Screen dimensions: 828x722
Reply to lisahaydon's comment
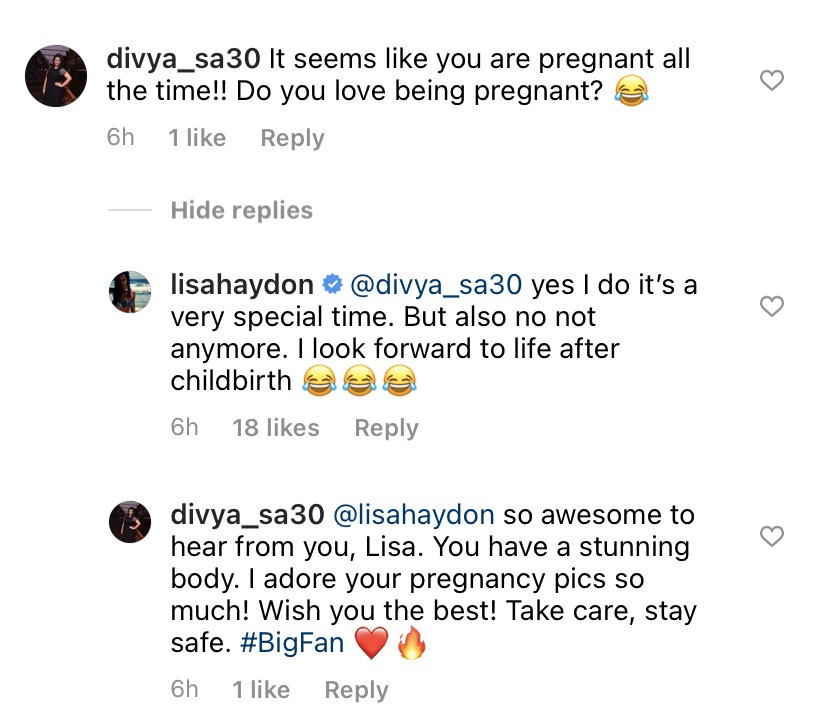(386, 428)
